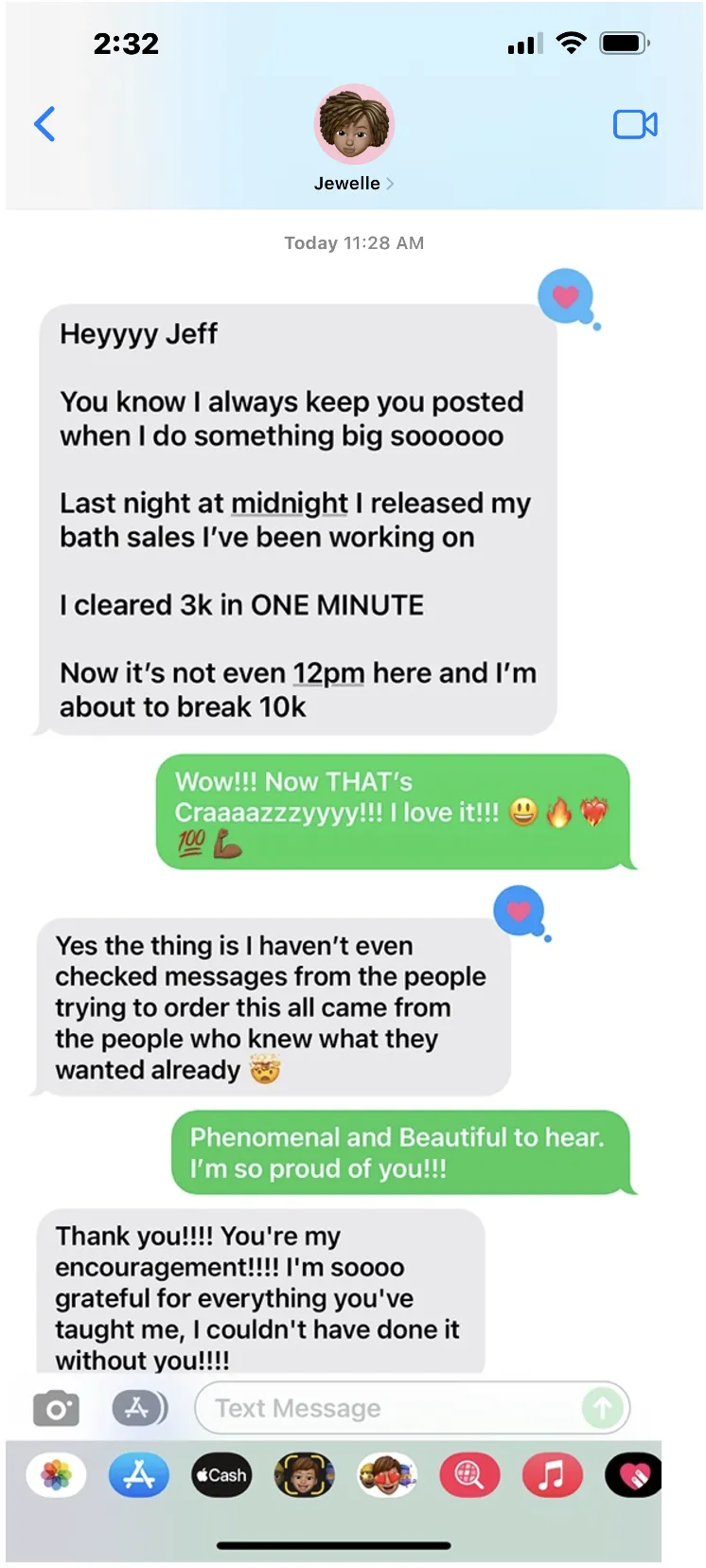Open the App Store iMessage app
The height and width of the screenshot is (1568, 706).
(139, 1475)
